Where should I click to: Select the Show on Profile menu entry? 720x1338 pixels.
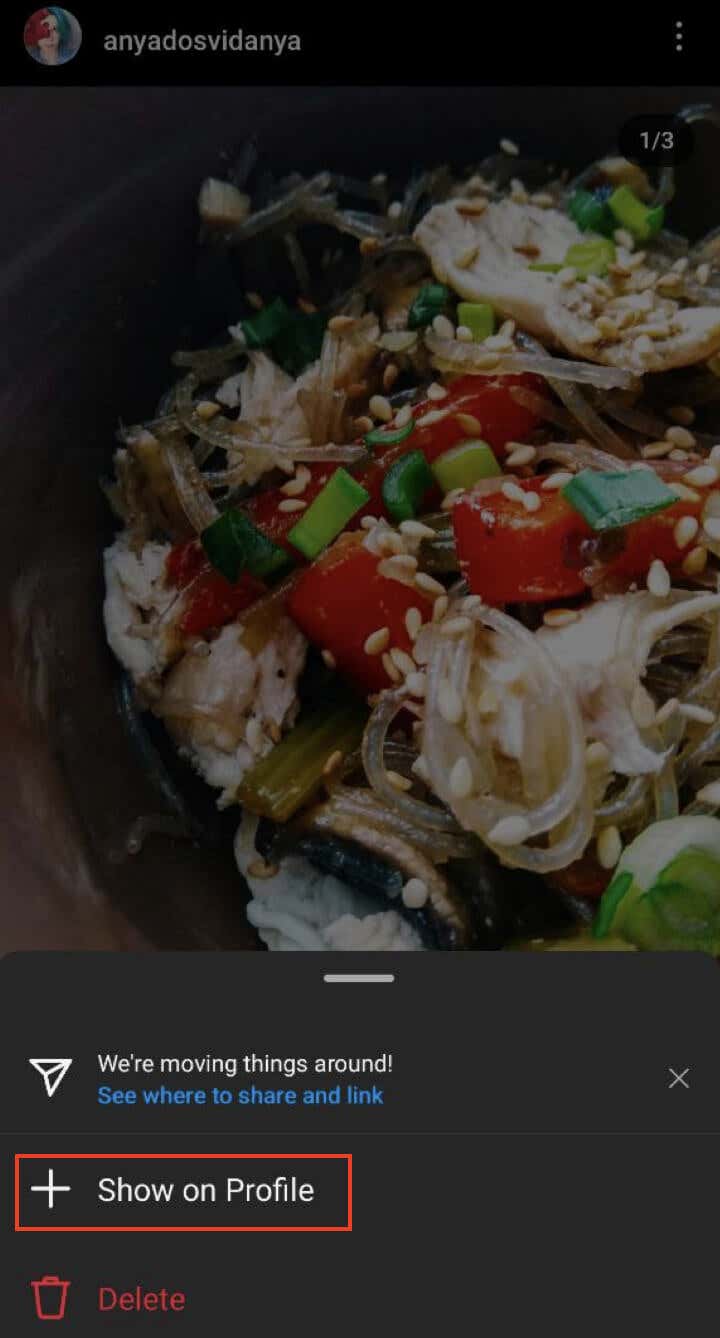pos(205,1190)
